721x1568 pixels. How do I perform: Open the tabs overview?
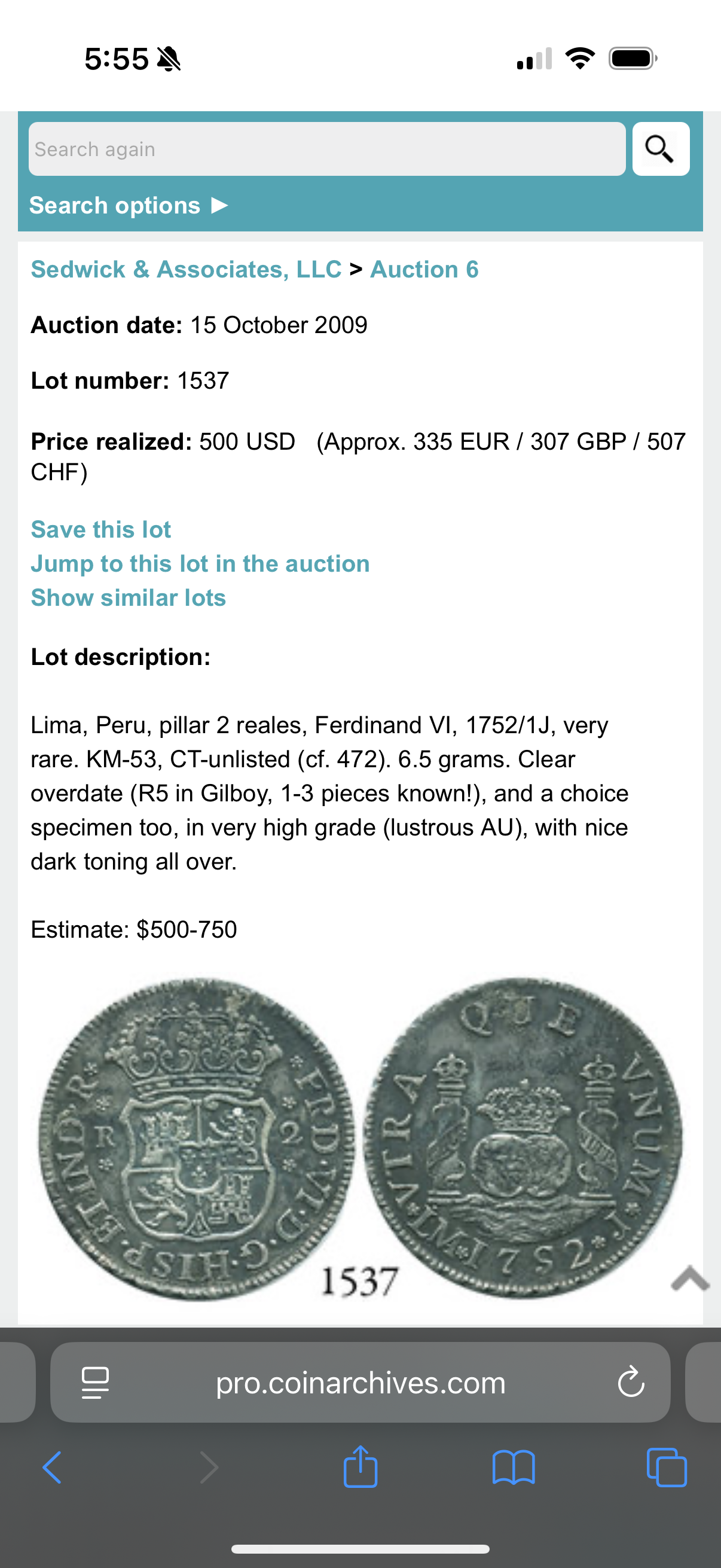pos(667,1468)
